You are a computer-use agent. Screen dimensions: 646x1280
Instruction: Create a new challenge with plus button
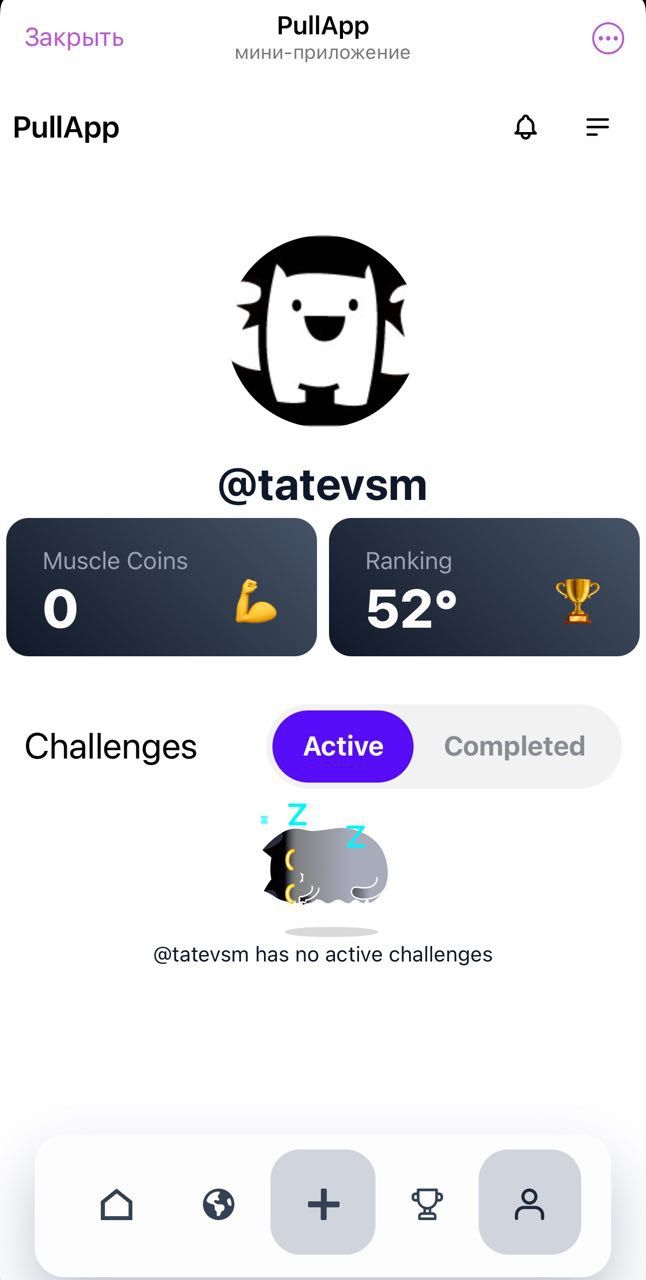pos(323,1203)
